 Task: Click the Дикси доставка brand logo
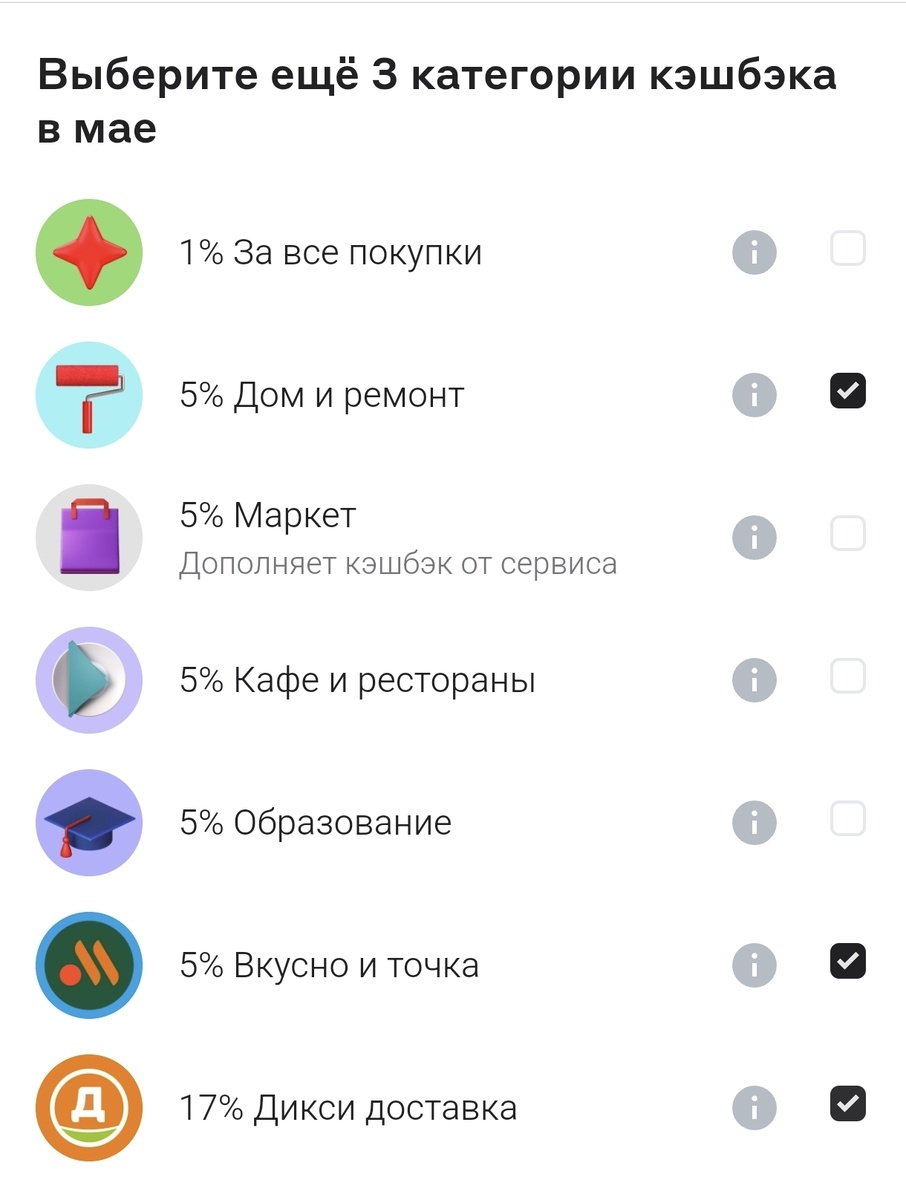[x=89, y=1108]
